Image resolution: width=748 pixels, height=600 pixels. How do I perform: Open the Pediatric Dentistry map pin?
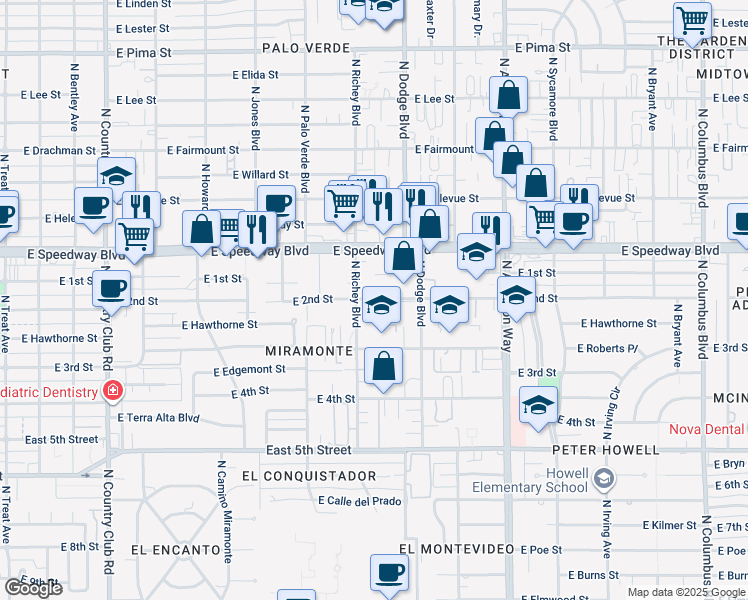(114, 391)
